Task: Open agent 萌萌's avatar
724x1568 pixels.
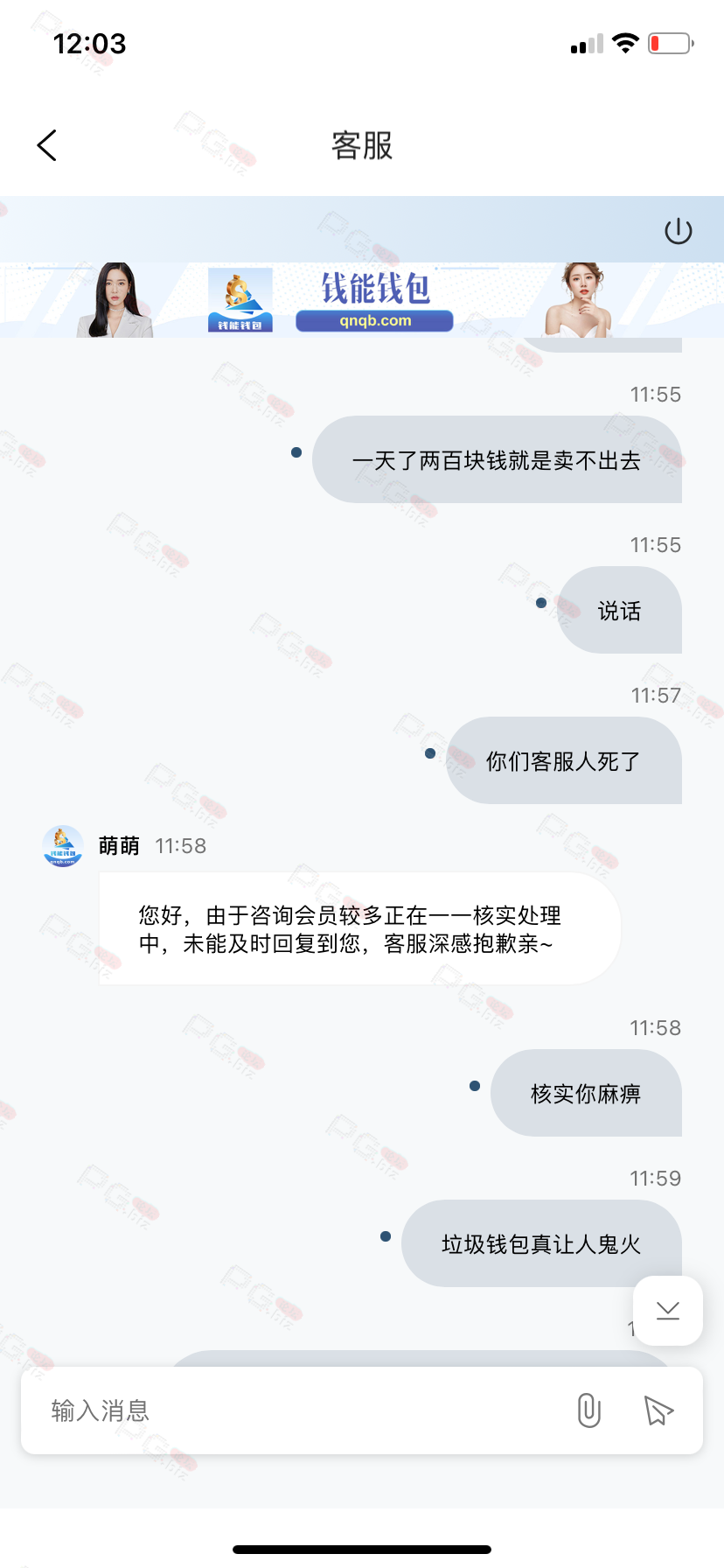Action: pos(63,846)
